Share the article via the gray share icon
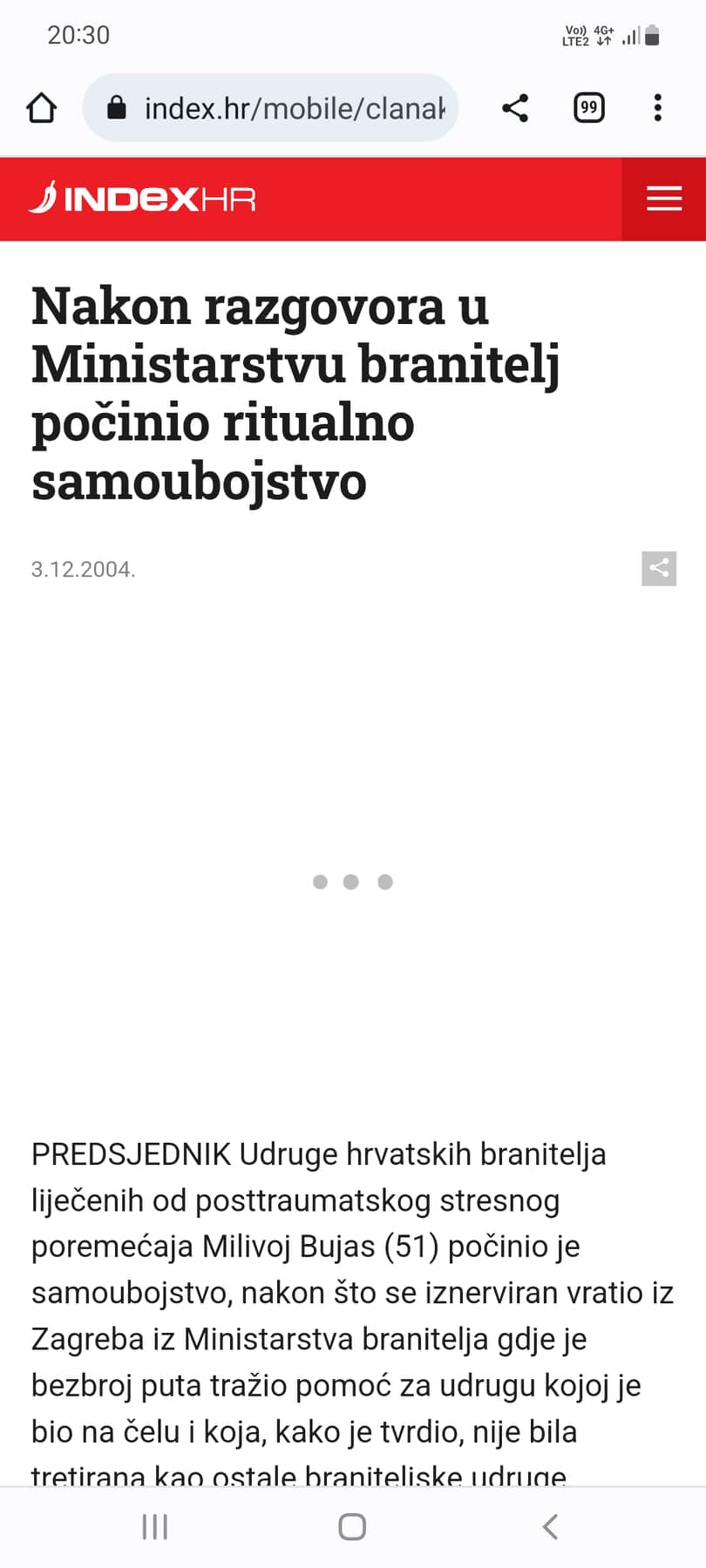 659,569
